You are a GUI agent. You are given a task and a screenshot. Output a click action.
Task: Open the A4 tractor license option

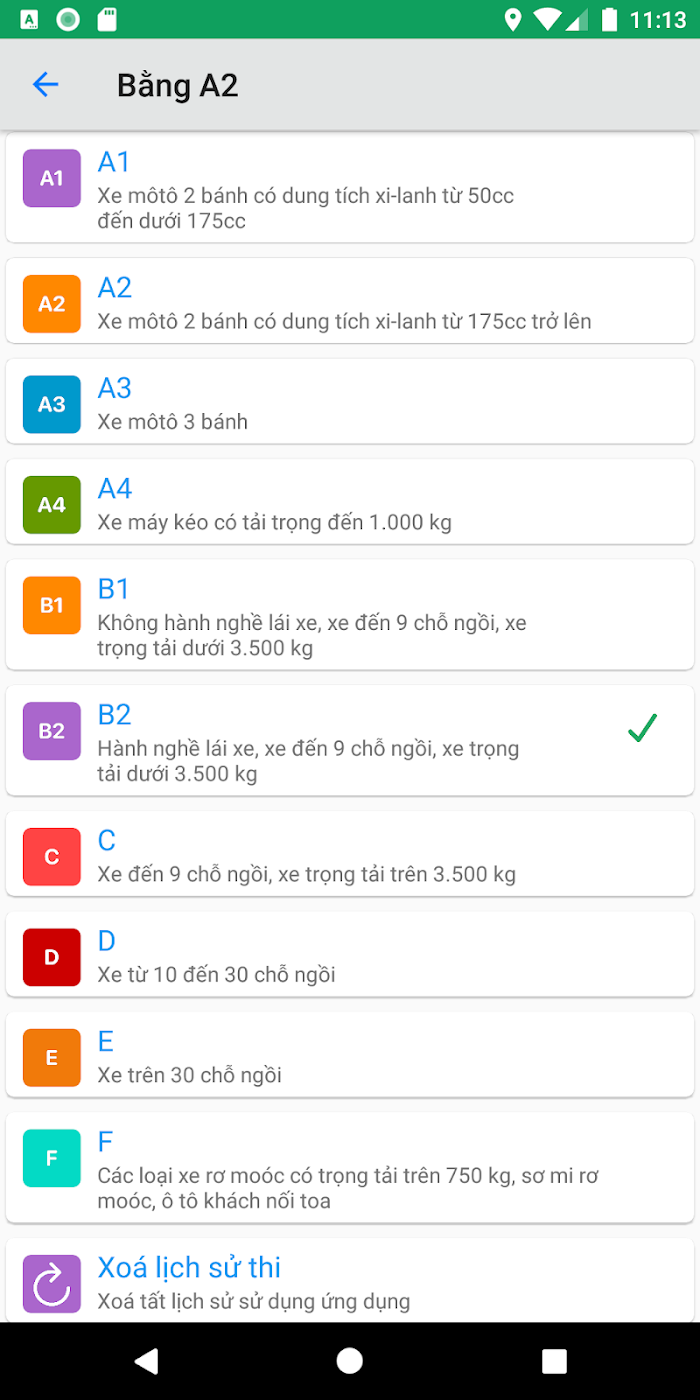[x=350, y=502]
